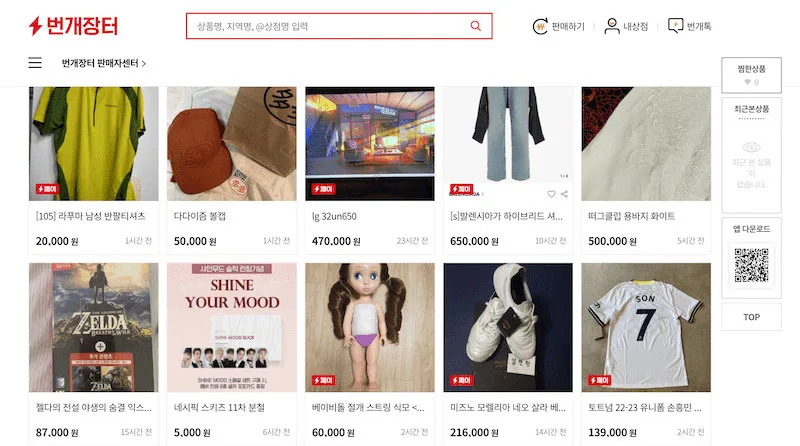800x446 pixels.
Task: Jump to top with TOP button
Action: point(750,317)
